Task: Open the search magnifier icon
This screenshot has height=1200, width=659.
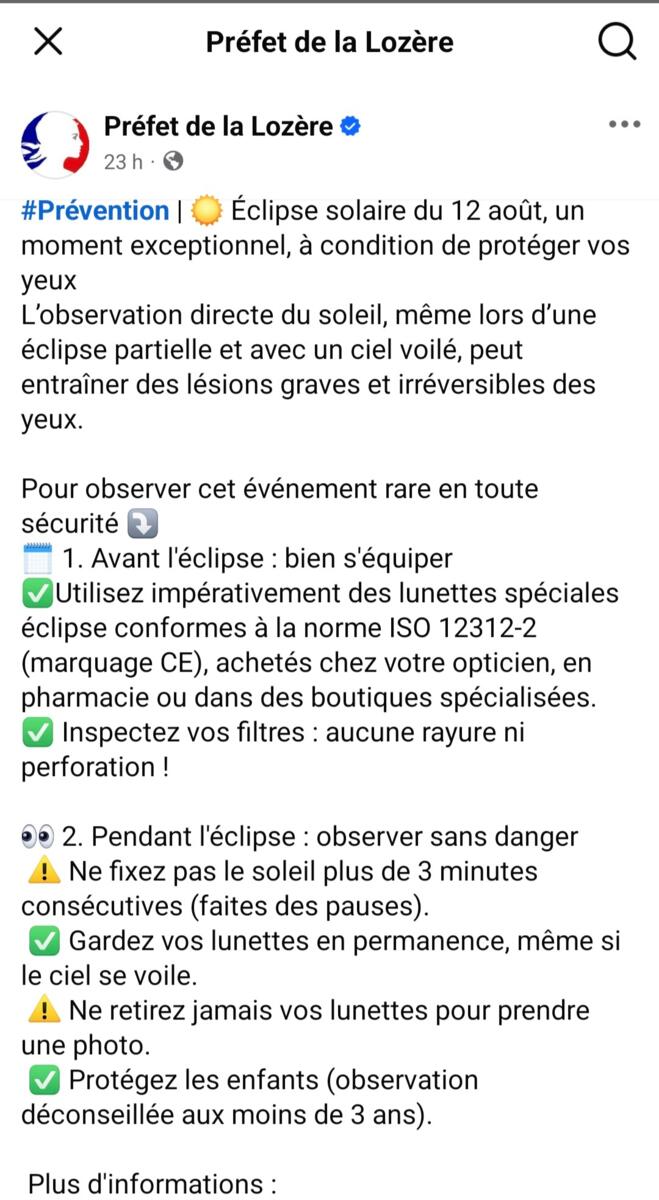Action: pos(617,42)
